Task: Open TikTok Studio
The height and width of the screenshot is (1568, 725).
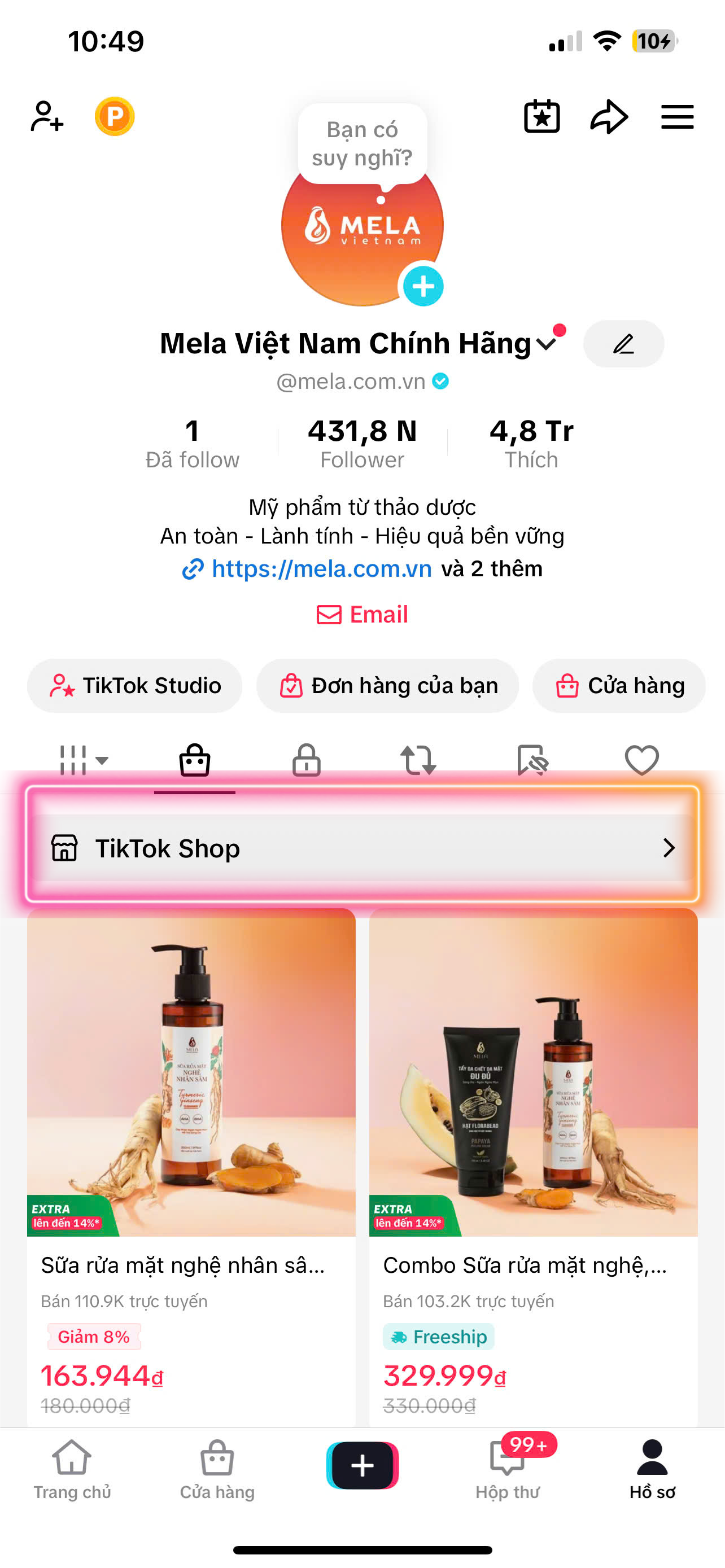Action: pyautogui.click(x=134, y=685)
